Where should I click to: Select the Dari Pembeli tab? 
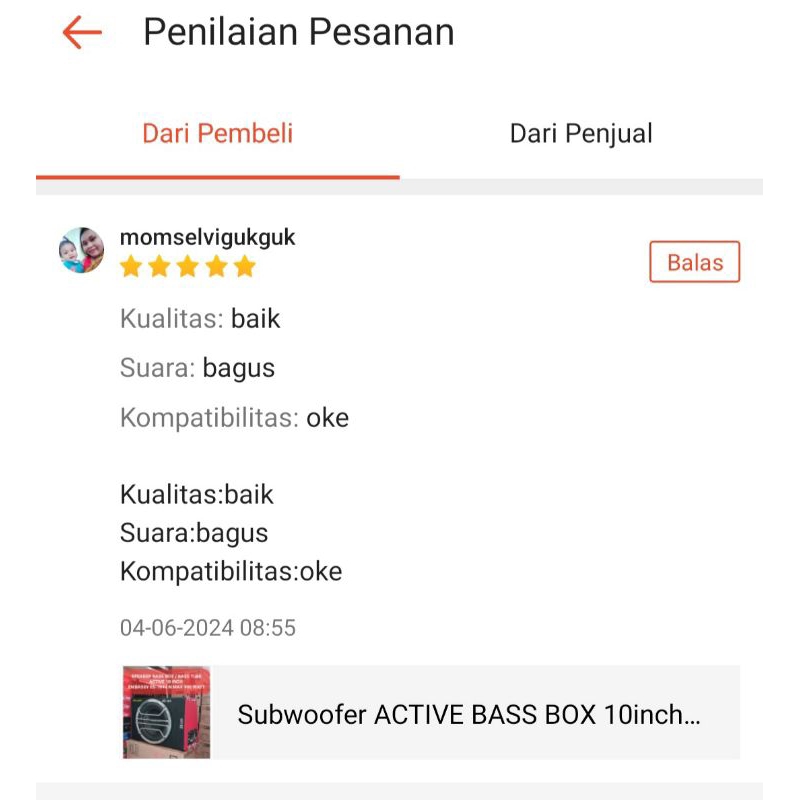coord(217,134)
